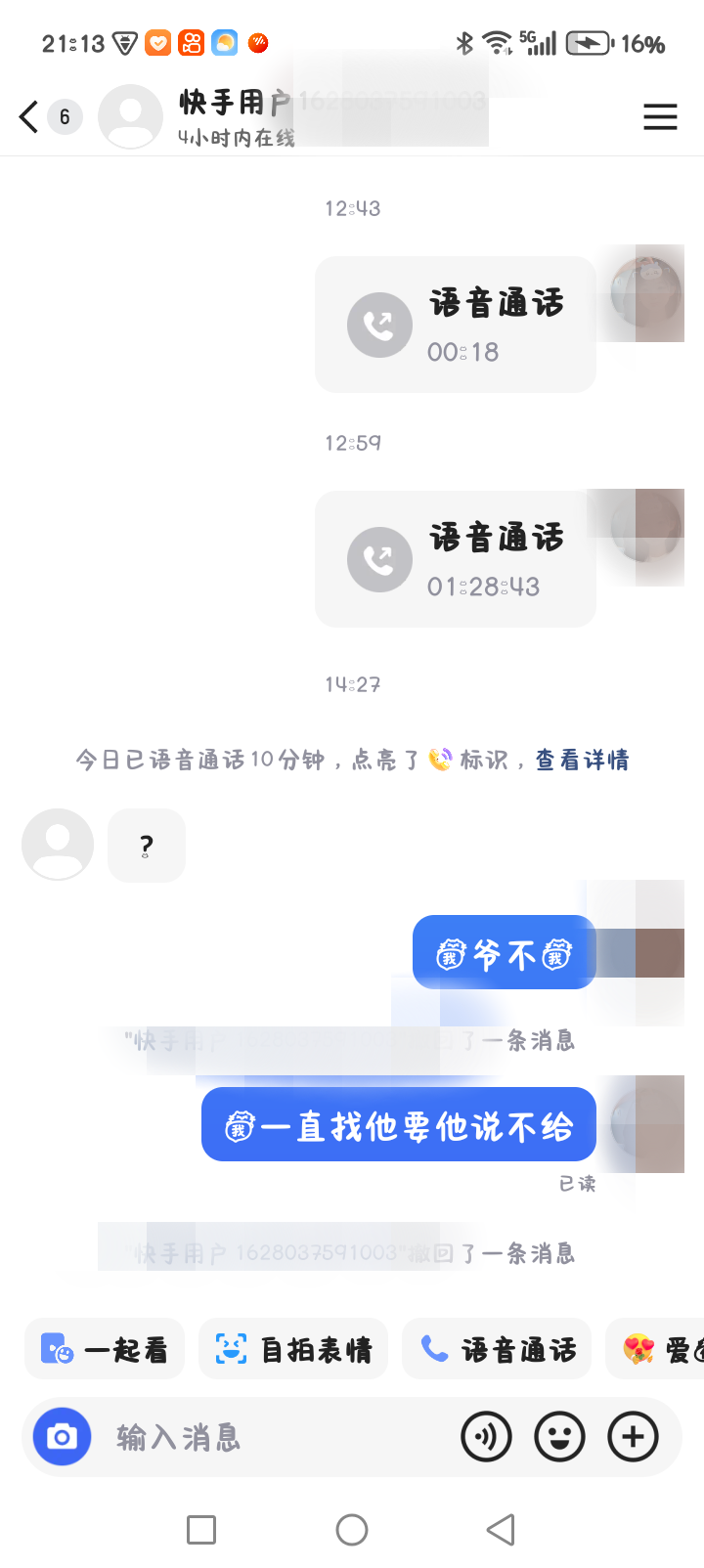
Task: Tap the 一起看 shortcut chip
Action: [x=105, y=1350]
